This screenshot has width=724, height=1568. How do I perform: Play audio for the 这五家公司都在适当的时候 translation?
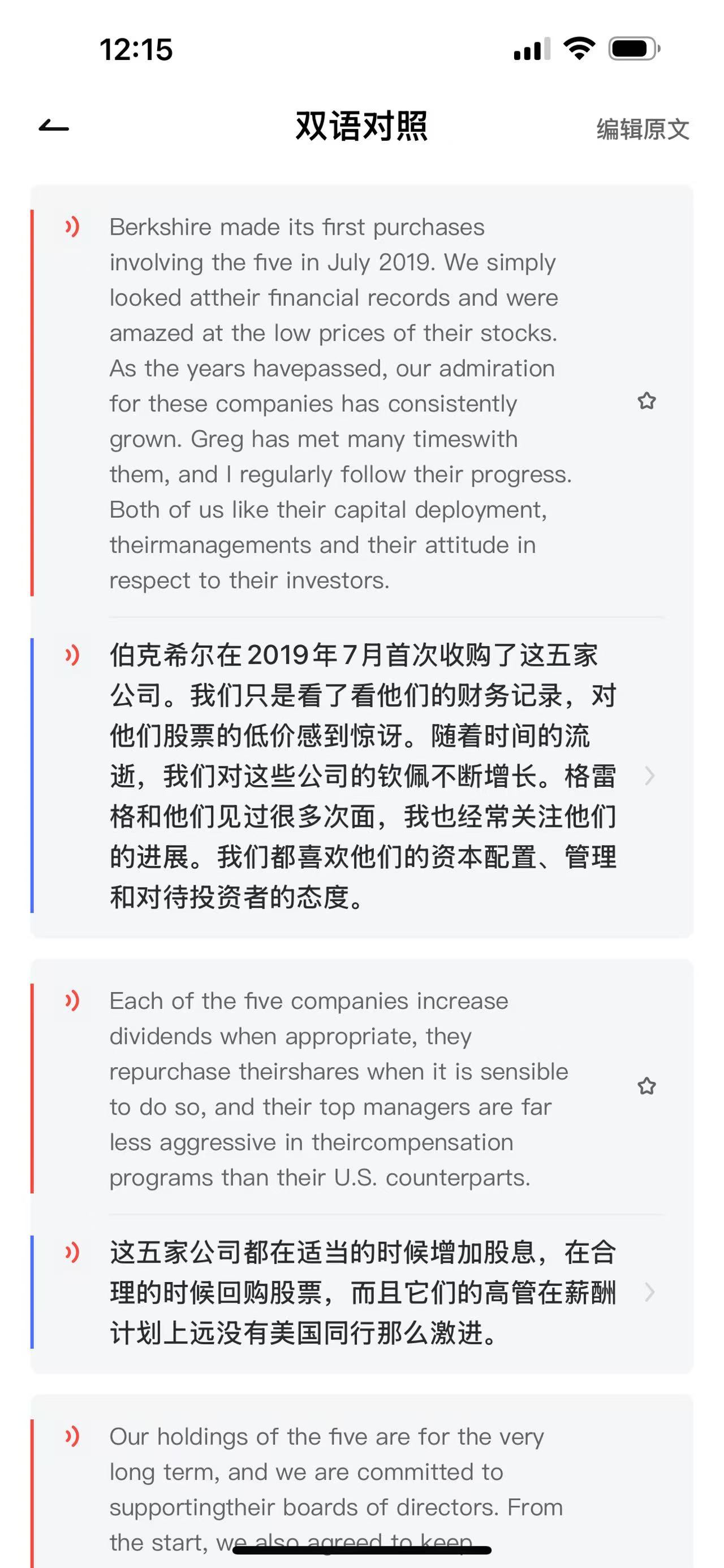point(72,1253)
